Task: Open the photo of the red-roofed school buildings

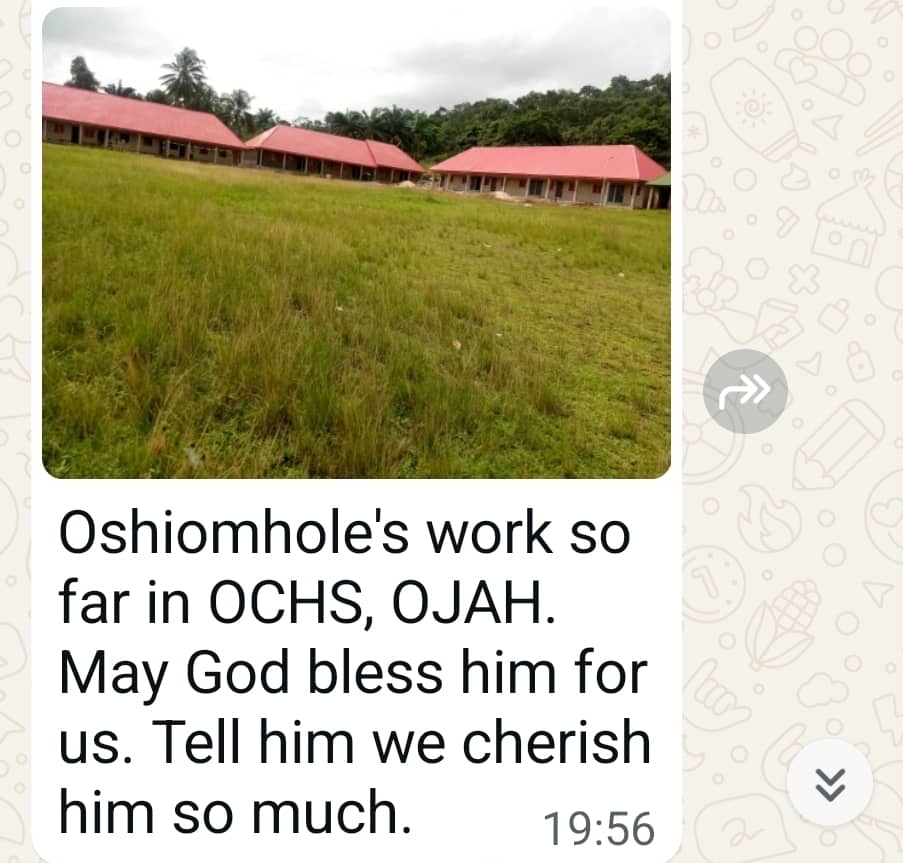Action: [x=356, y=243]
